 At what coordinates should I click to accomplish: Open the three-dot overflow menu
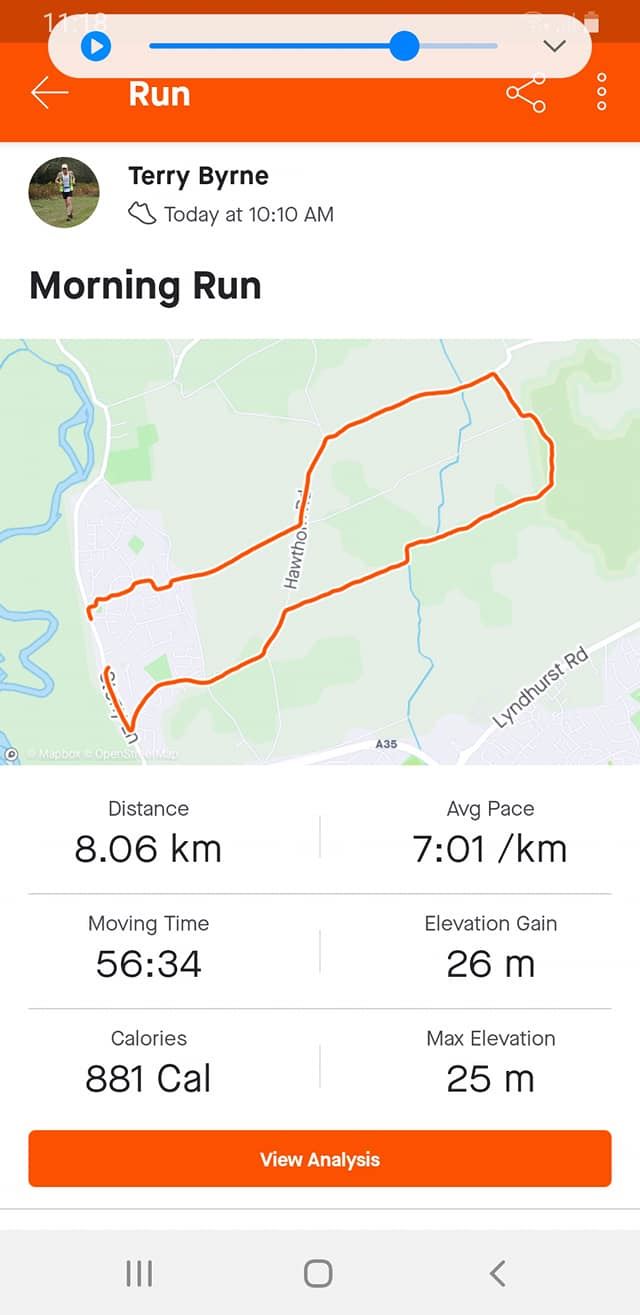[x=601, y=93]
